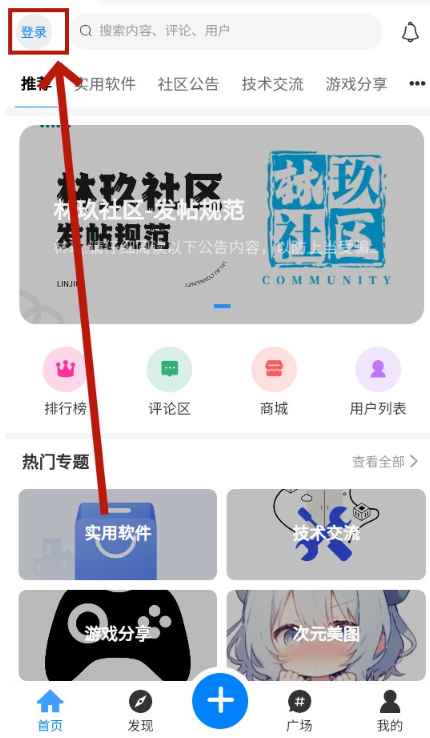Open the 商城 shop shortcut
The height and width of the screenshot is (738, 430).
point(274,381)
